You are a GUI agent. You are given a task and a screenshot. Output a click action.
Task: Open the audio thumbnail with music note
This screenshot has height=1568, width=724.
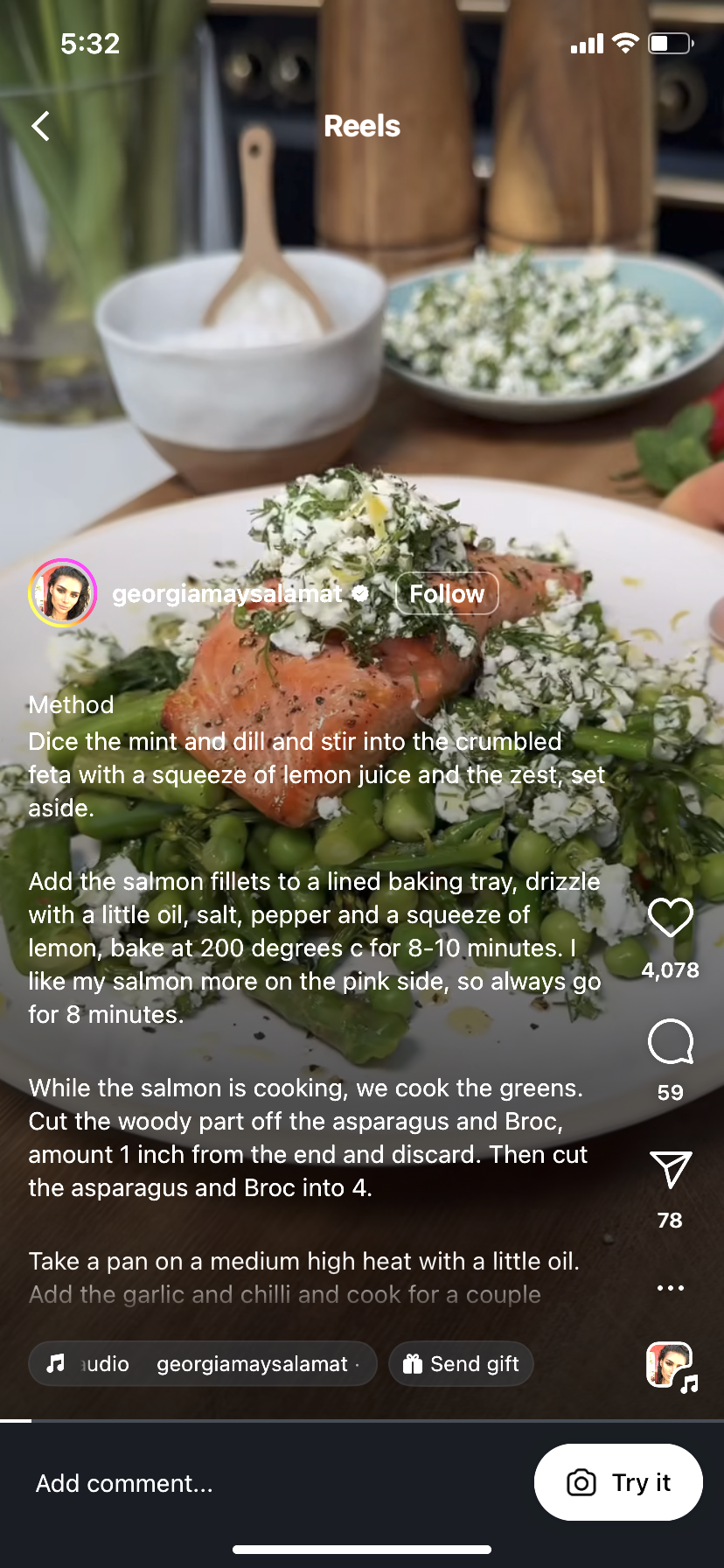[670, 1366]
